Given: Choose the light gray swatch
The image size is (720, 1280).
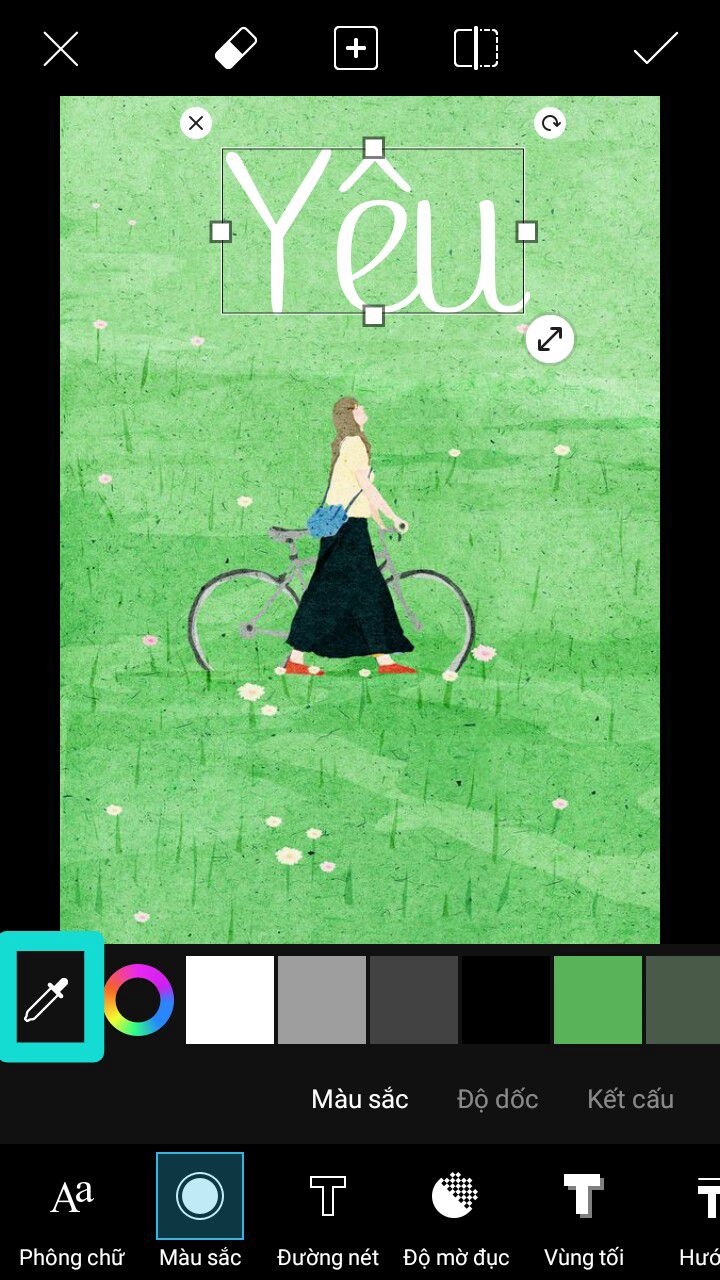Looking at the screenshot, I should click(322, 1000).
